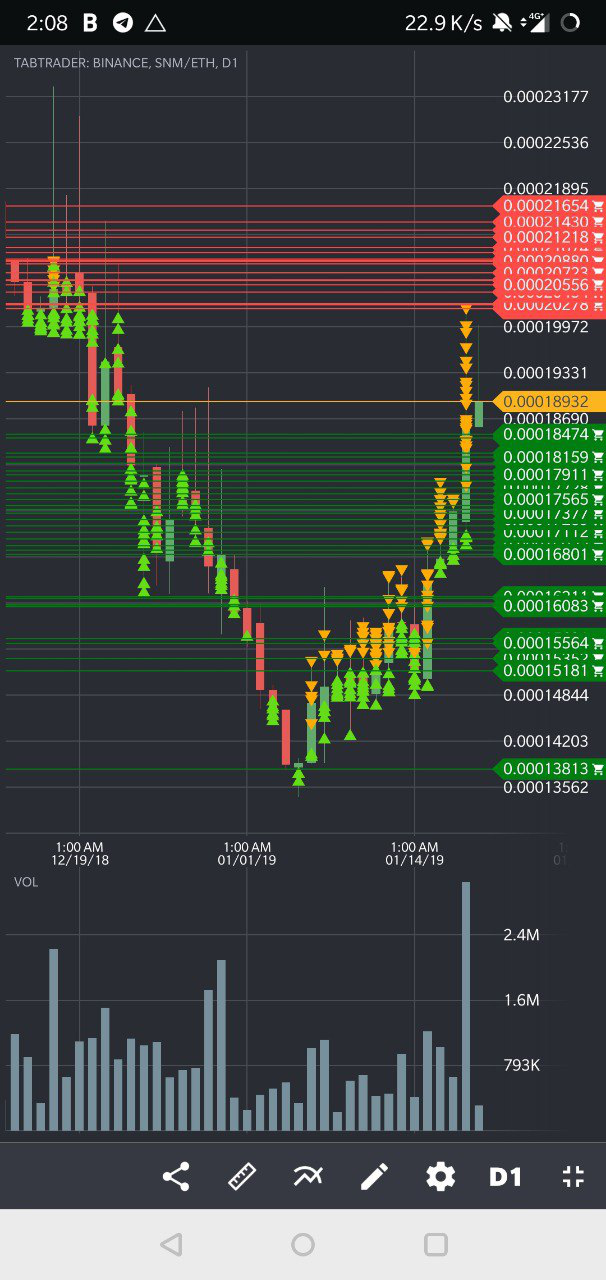The height and width of the screenshot is (1280, 606).
Task: Select the 0.00016801 buy order marker
Action: [552, 553]
